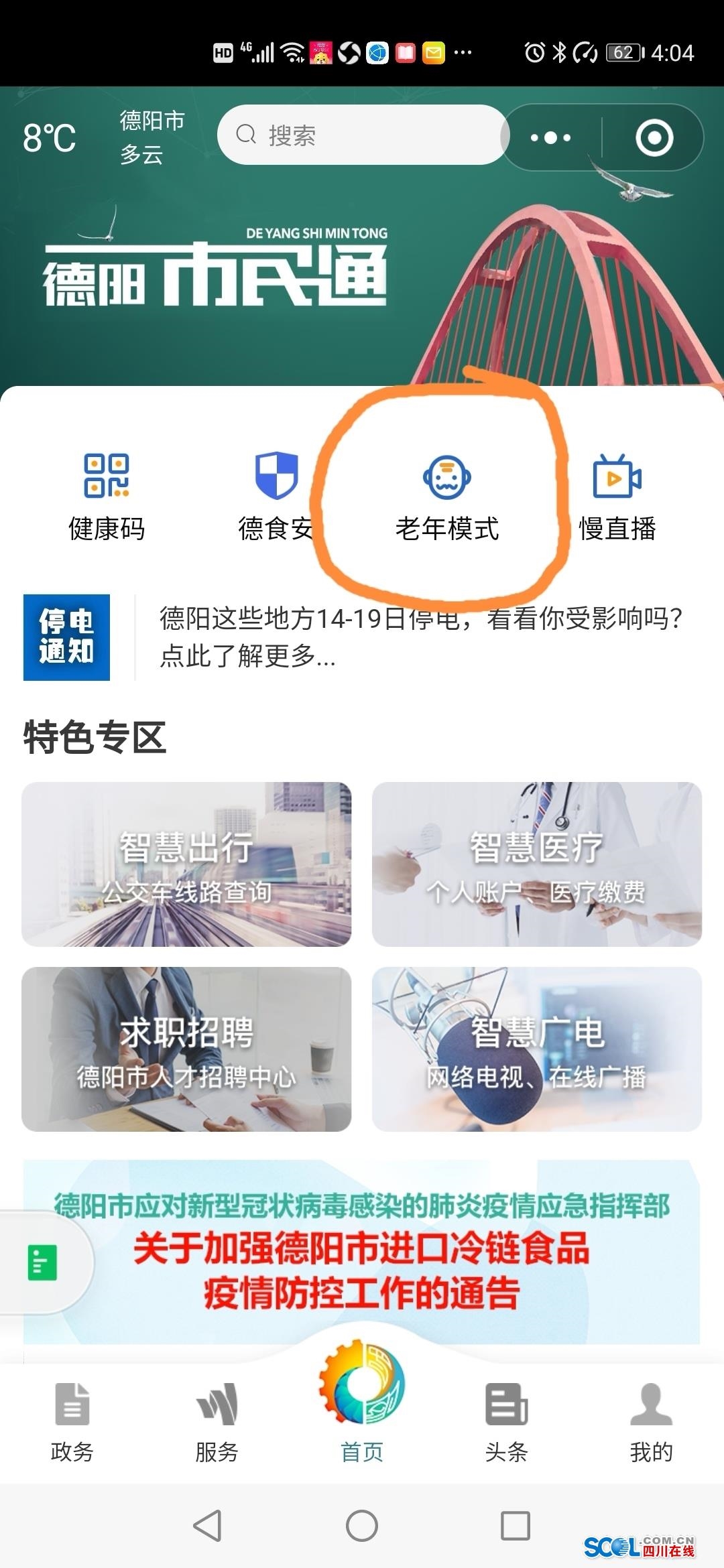Open the mini program three-dot menu
This screenshot has width=724, height=1568.
point(550,138)
